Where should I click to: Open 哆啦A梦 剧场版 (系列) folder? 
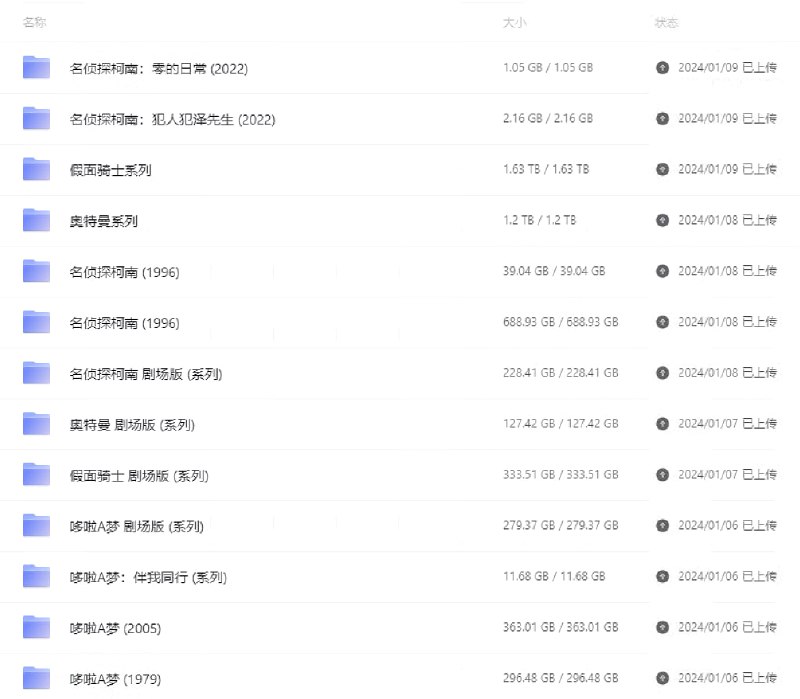(136, 527)
